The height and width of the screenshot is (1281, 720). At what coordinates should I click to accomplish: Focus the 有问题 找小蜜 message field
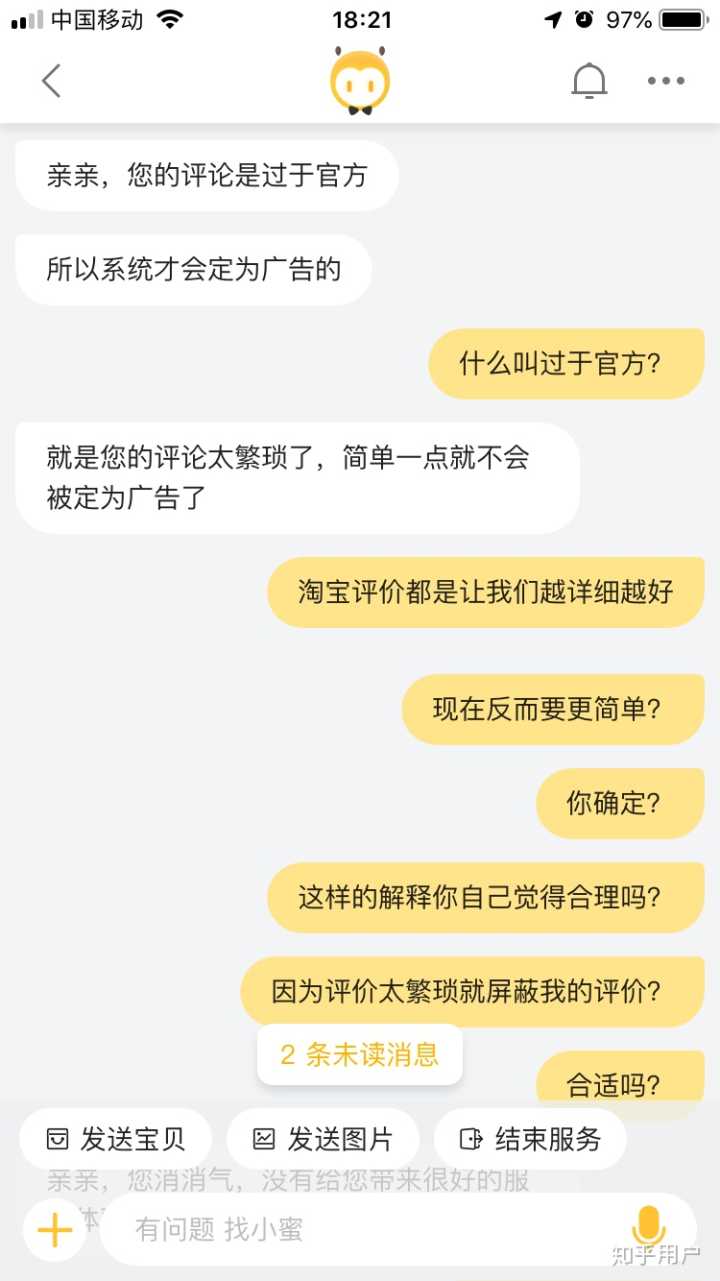click(x=360, y=1229)
